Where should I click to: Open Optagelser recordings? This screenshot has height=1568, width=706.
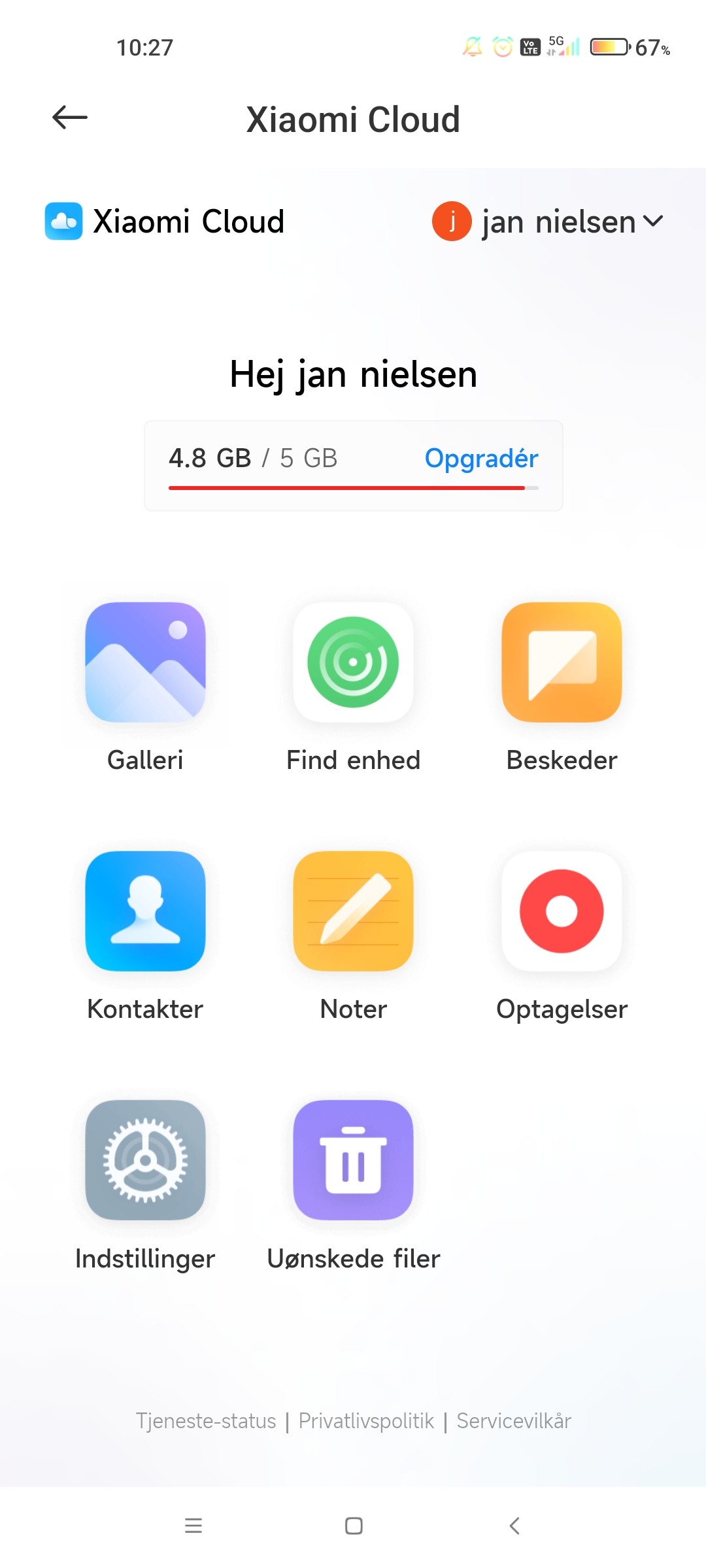coord(562,936)
